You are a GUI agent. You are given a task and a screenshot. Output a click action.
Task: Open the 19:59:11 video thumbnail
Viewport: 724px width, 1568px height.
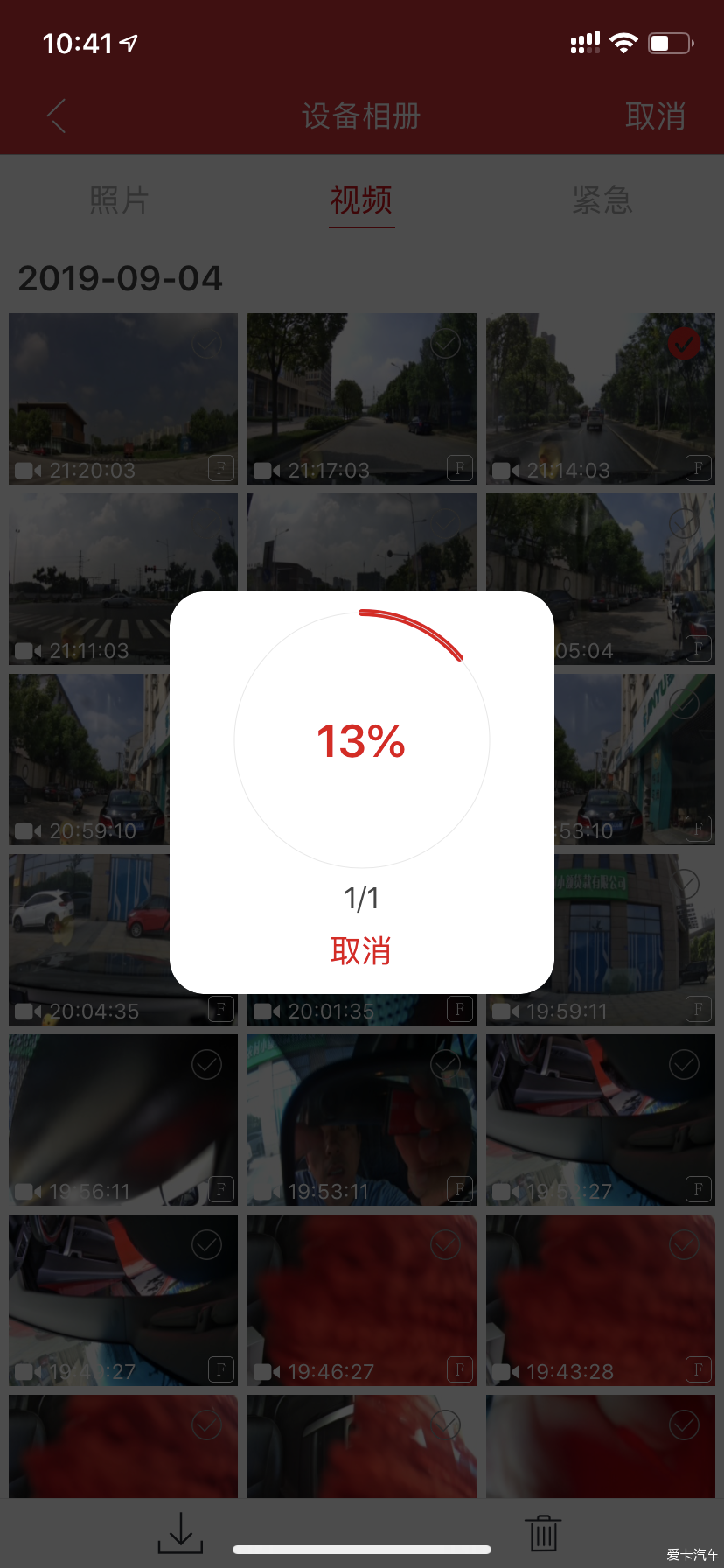tap(601, 940)
